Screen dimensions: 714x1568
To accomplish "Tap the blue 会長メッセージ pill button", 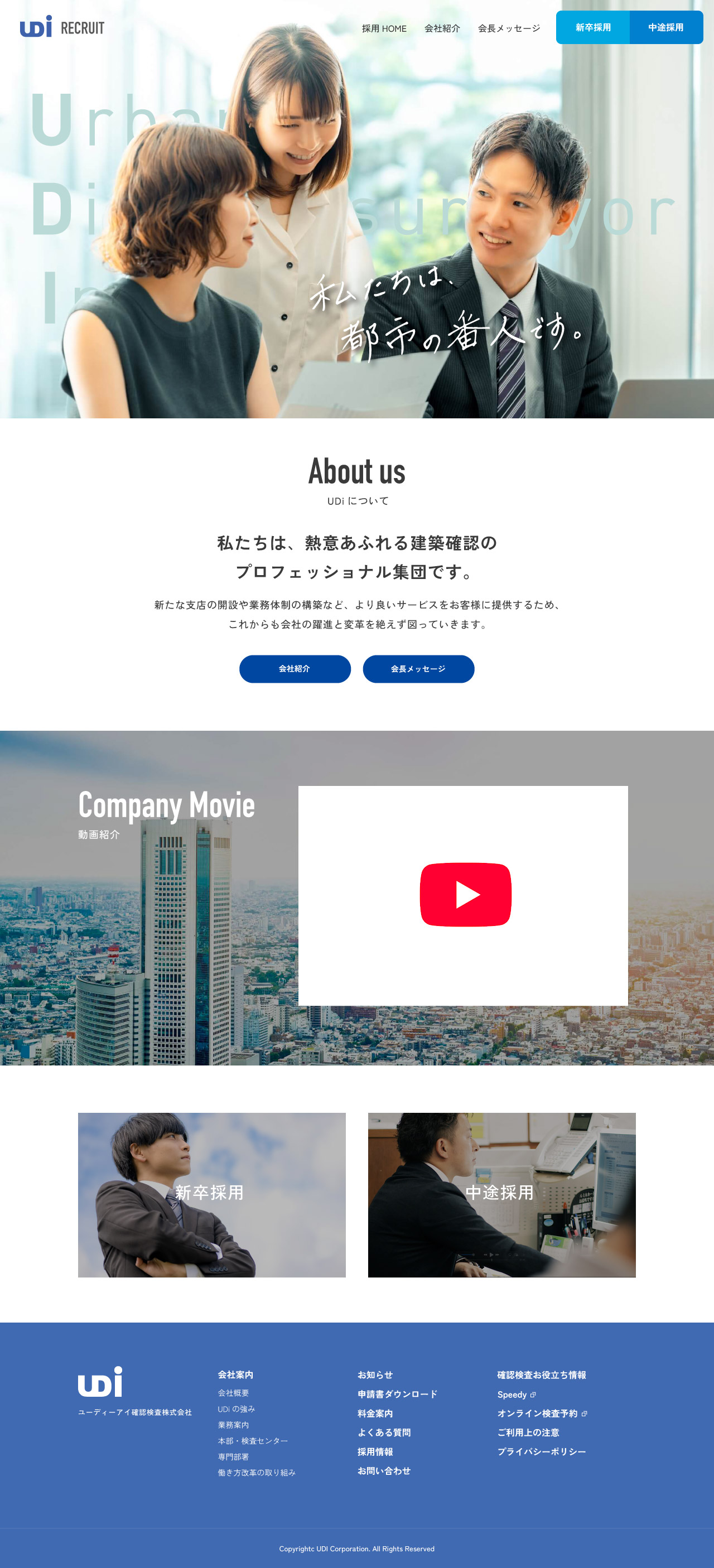I will pos(418,669).
